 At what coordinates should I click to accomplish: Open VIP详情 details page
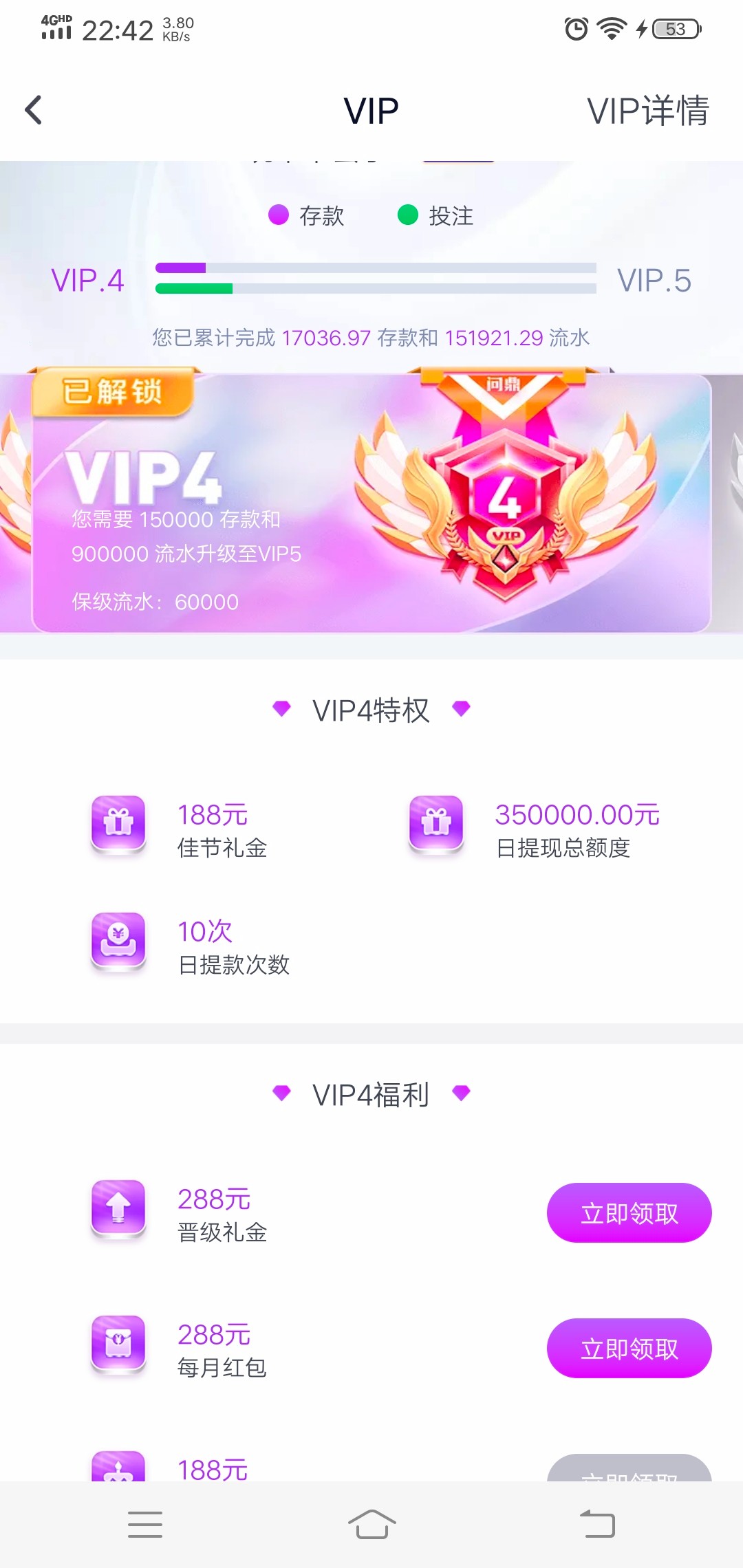point(647,111)
